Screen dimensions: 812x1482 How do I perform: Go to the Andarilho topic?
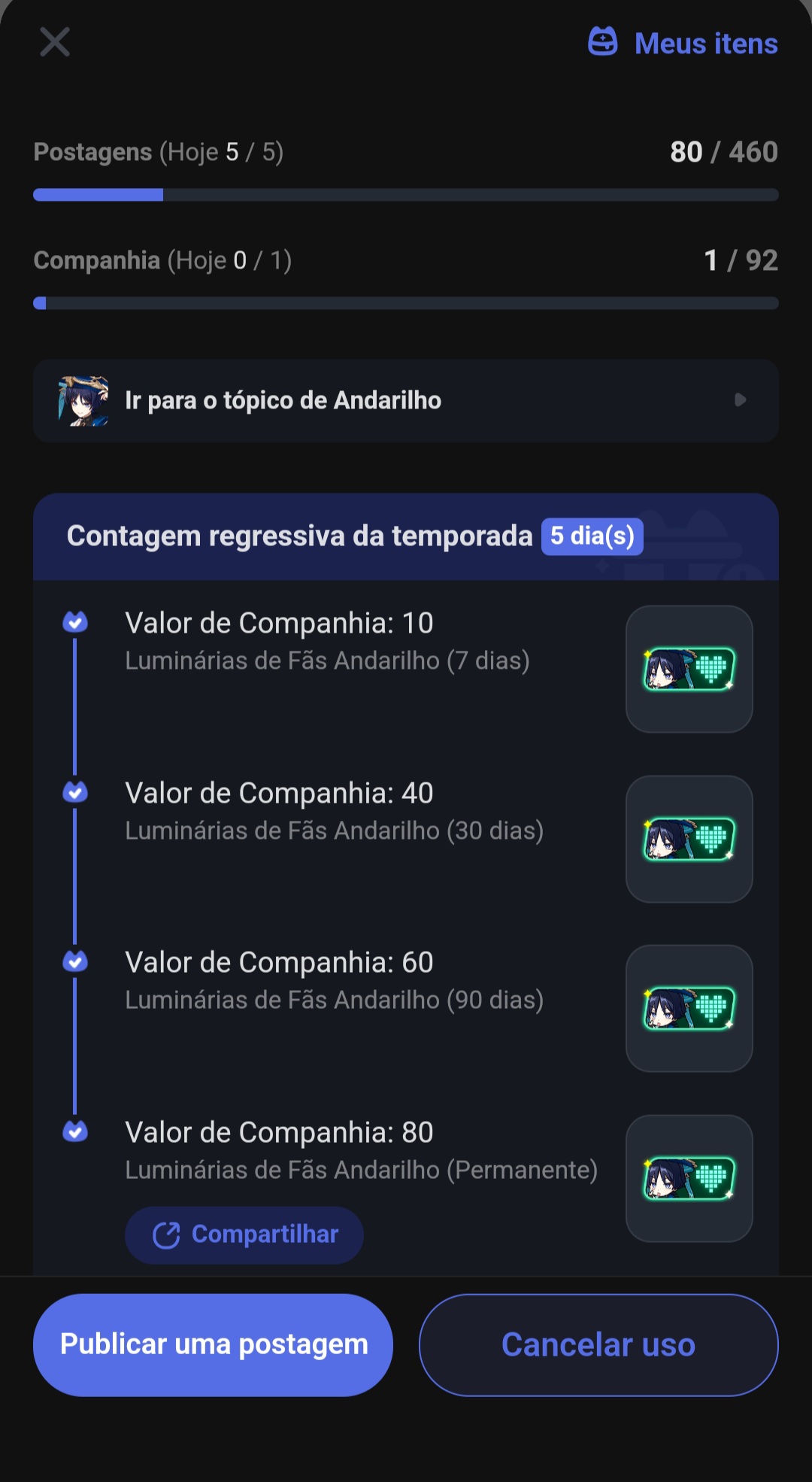[405, 400]
